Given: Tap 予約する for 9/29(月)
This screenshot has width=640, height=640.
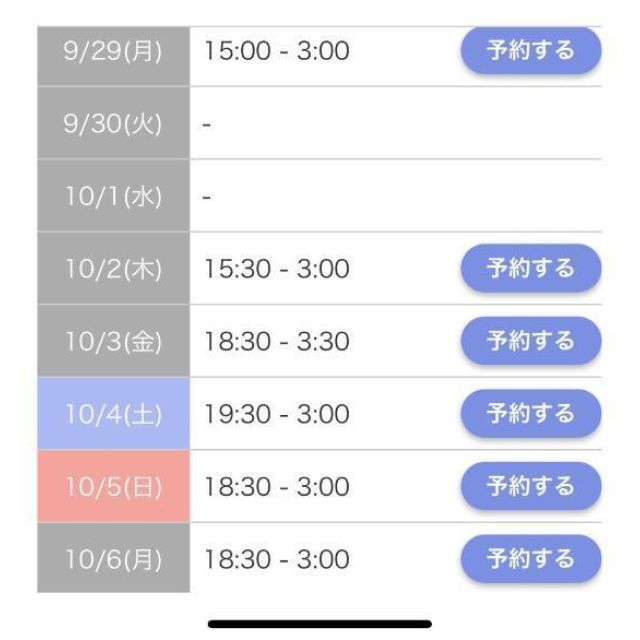Looking at the screenshot, I should pyautogui.click(x=530, y=50).
